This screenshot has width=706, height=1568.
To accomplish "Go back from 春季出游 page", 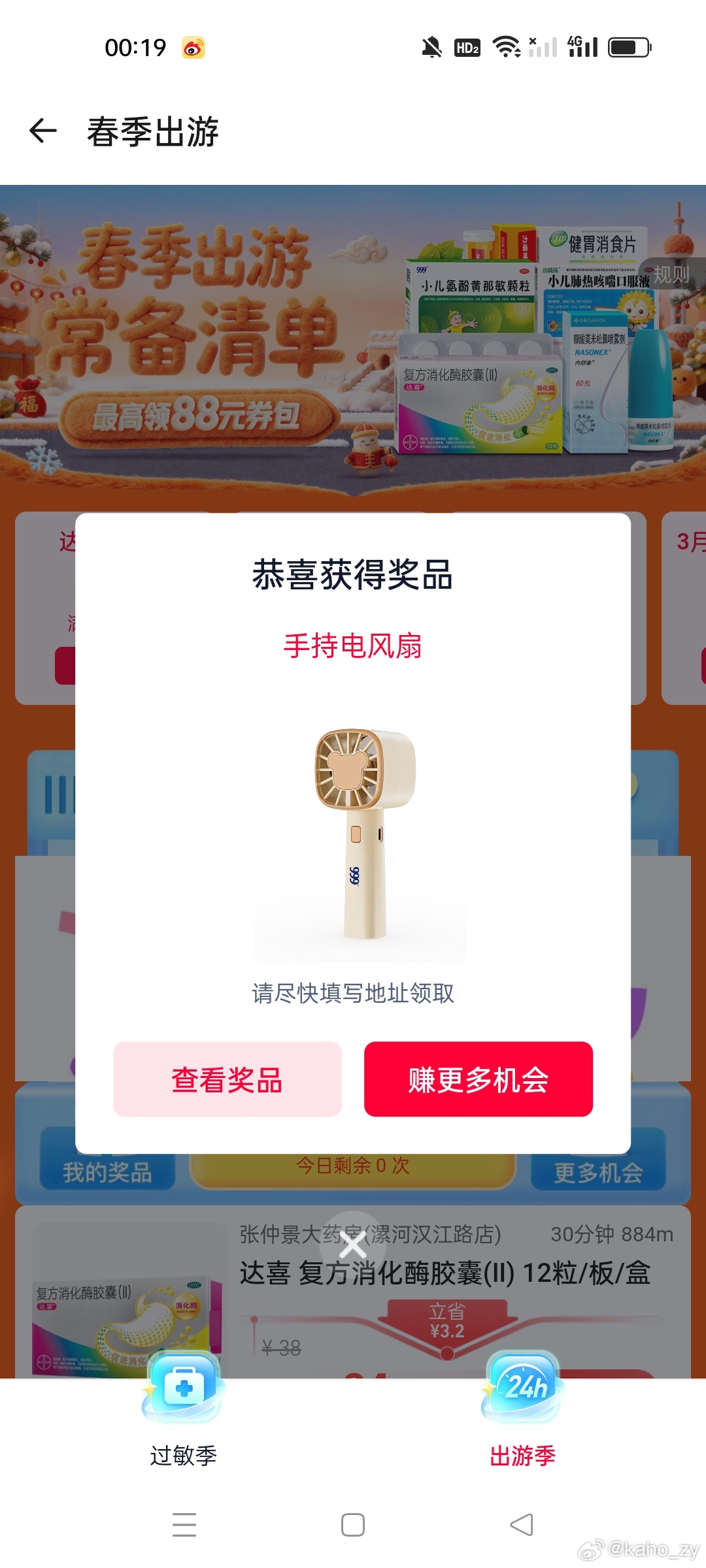I will 43,131.
